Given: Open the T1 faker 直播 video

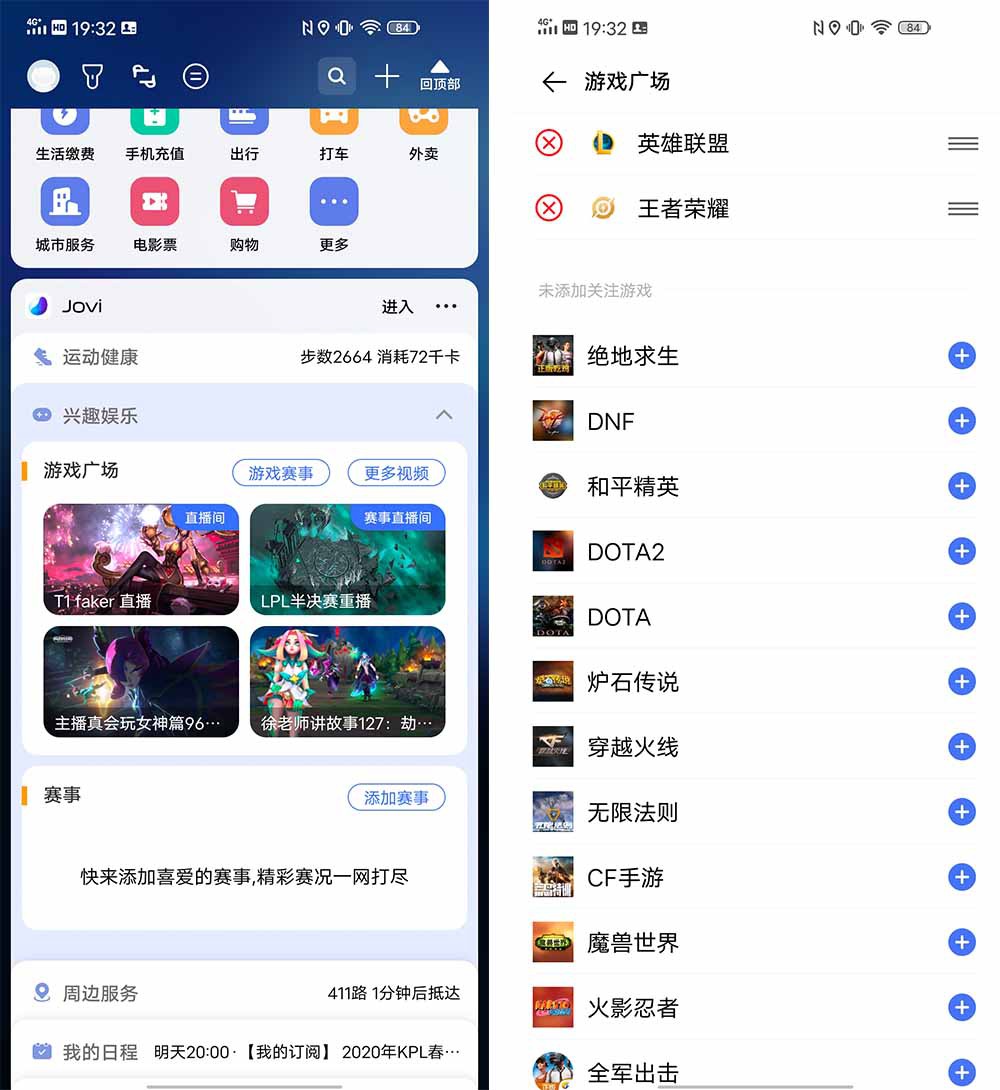Looking at the screenshot, I should pyautogui.click(x=141, y=559).
